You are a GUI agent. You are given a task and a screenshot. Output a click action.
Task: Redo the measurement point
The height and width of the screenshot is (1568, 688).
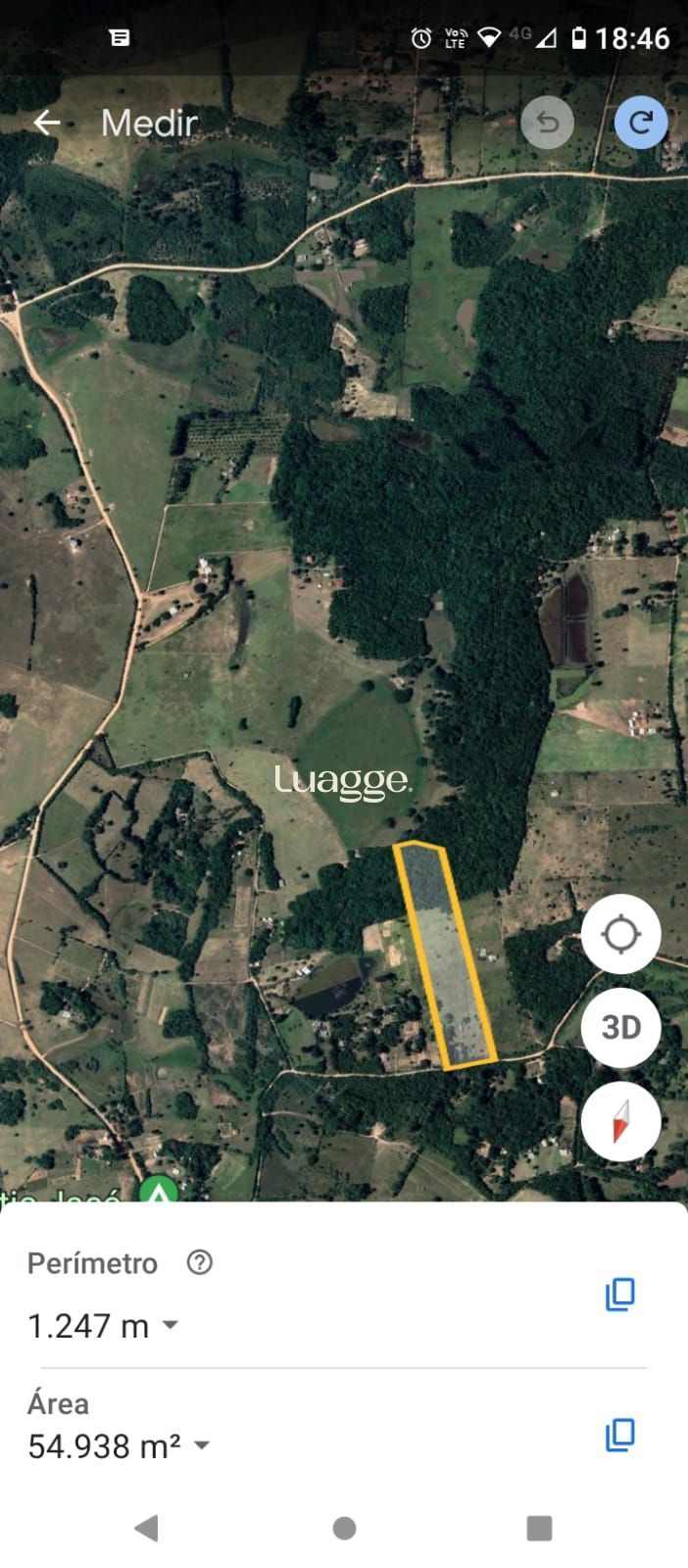pyautogui.click(x=641, y=122)
